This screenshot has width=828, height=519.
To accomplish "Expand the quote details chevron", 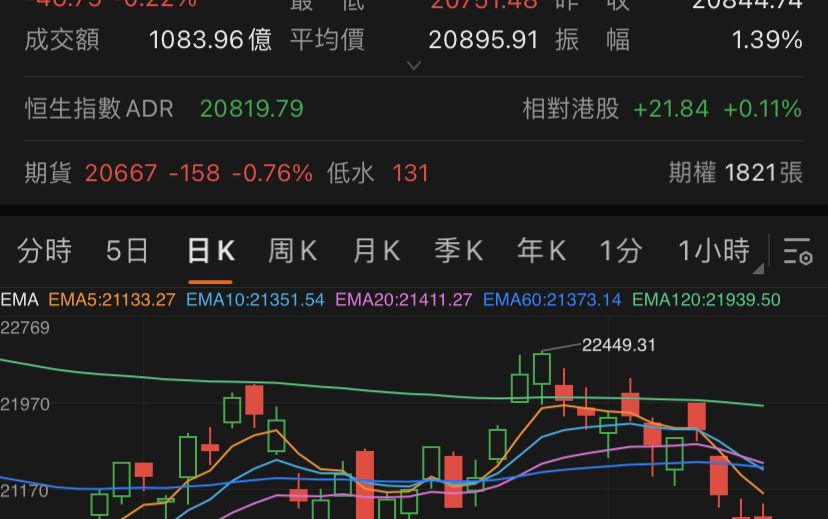I will pos(414,66).
